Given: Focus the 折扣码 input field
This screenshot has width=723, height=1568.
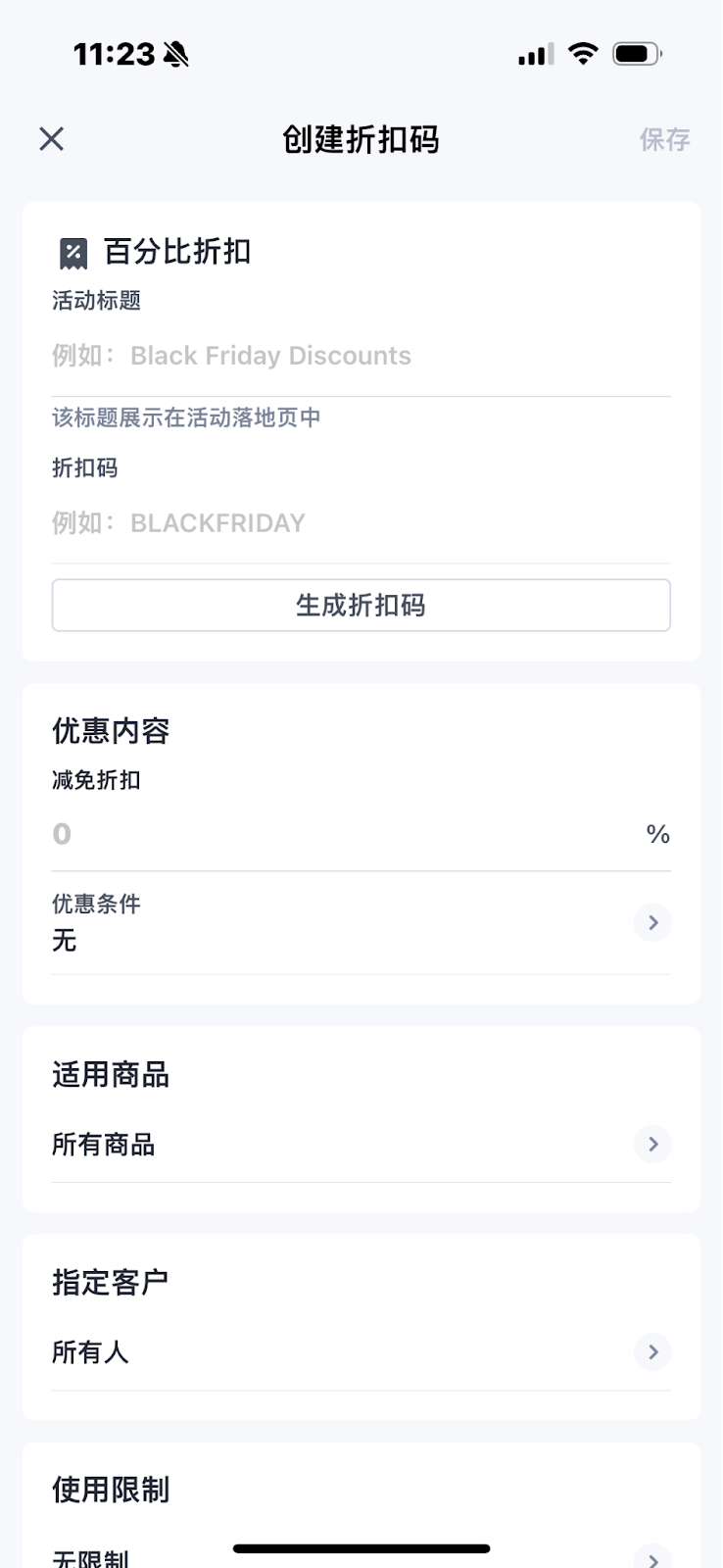Looking at the screenshot, I should pos(361,522).
